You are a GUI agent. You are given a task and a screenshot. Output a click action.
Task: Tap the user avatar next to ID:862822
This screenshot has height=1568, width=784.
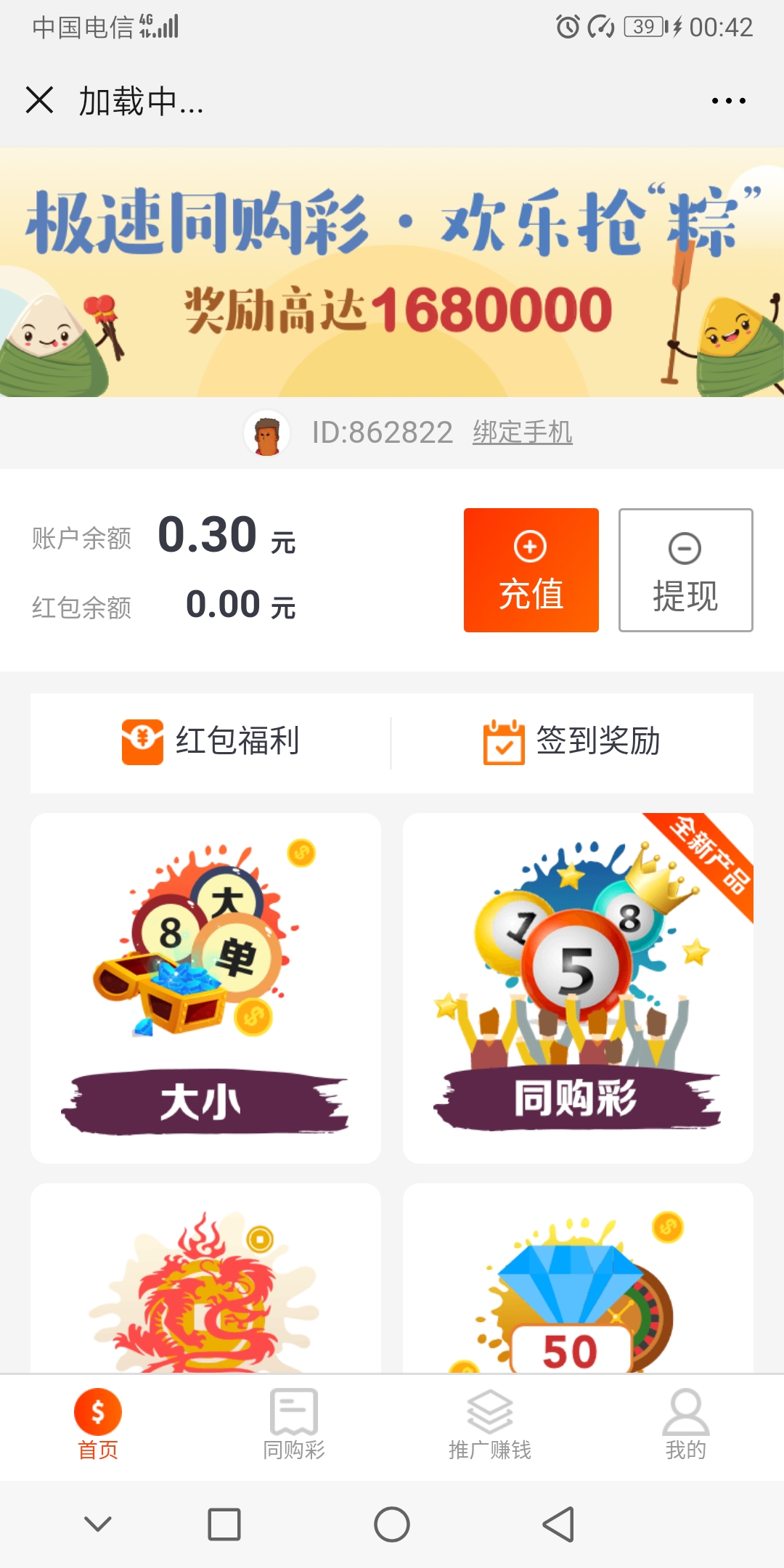pyautogui.click(x=267, y=433)
